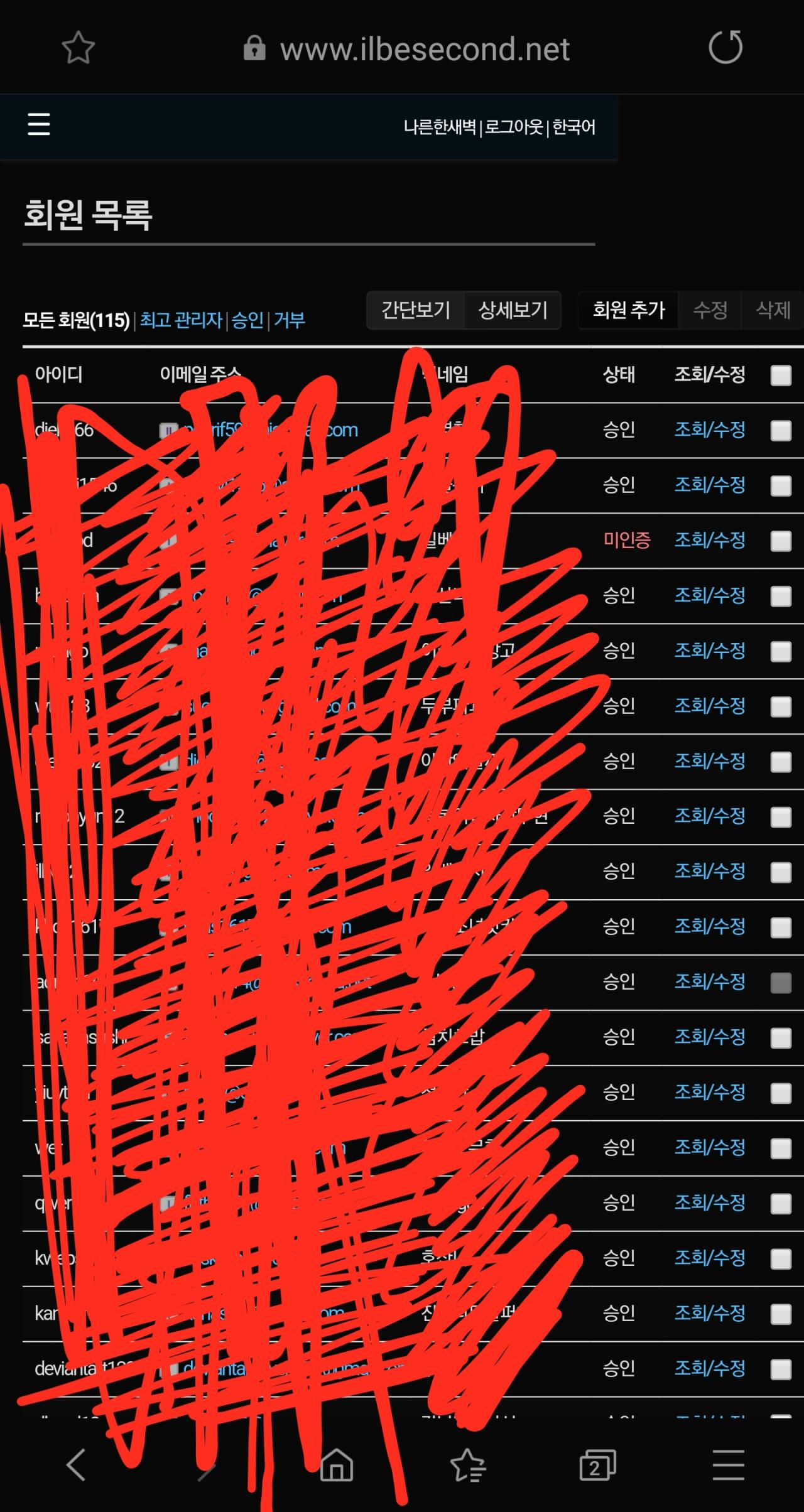Filter members by 최고 관리자
804x1512 pixels.
coord(181,320)
